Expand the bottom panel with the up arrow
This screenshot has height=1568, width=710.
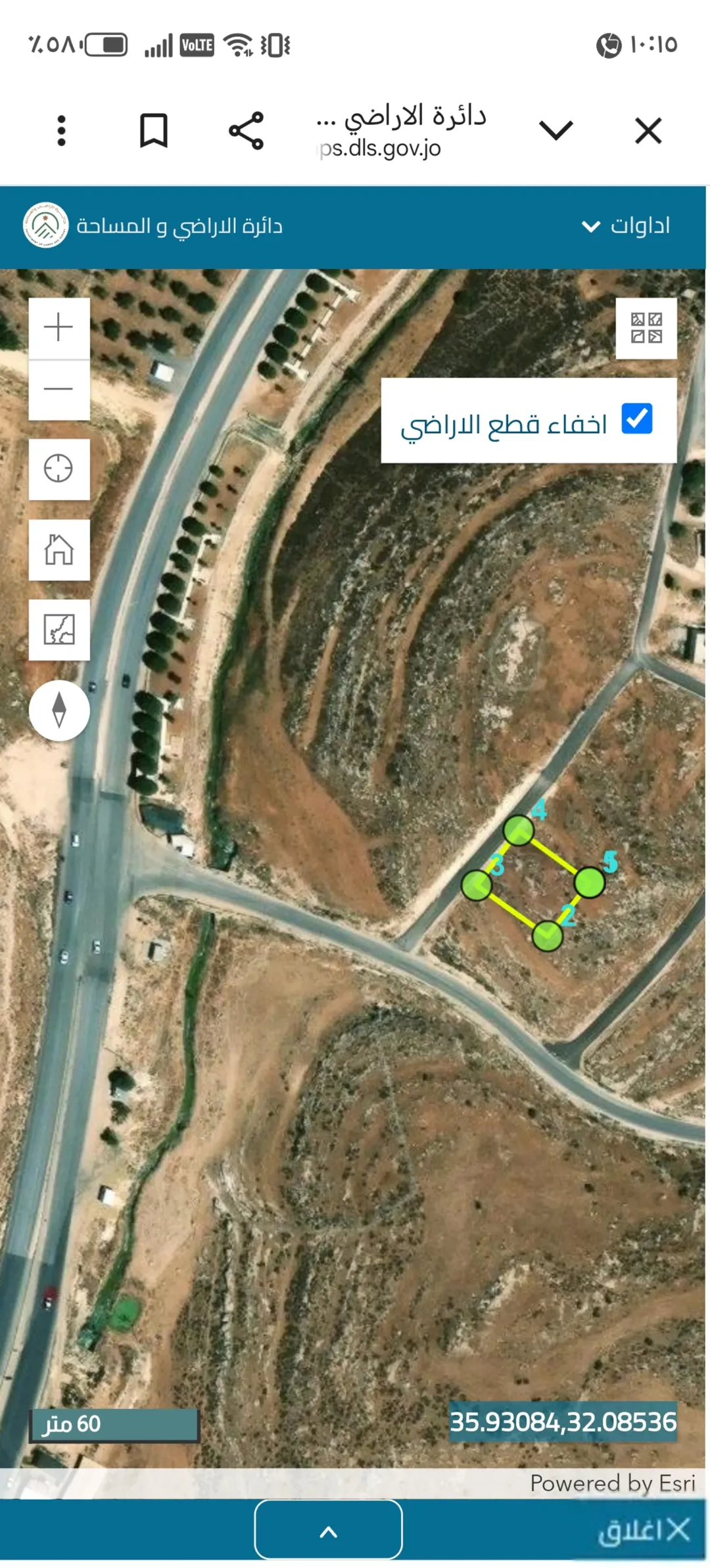click(328, 1529)
